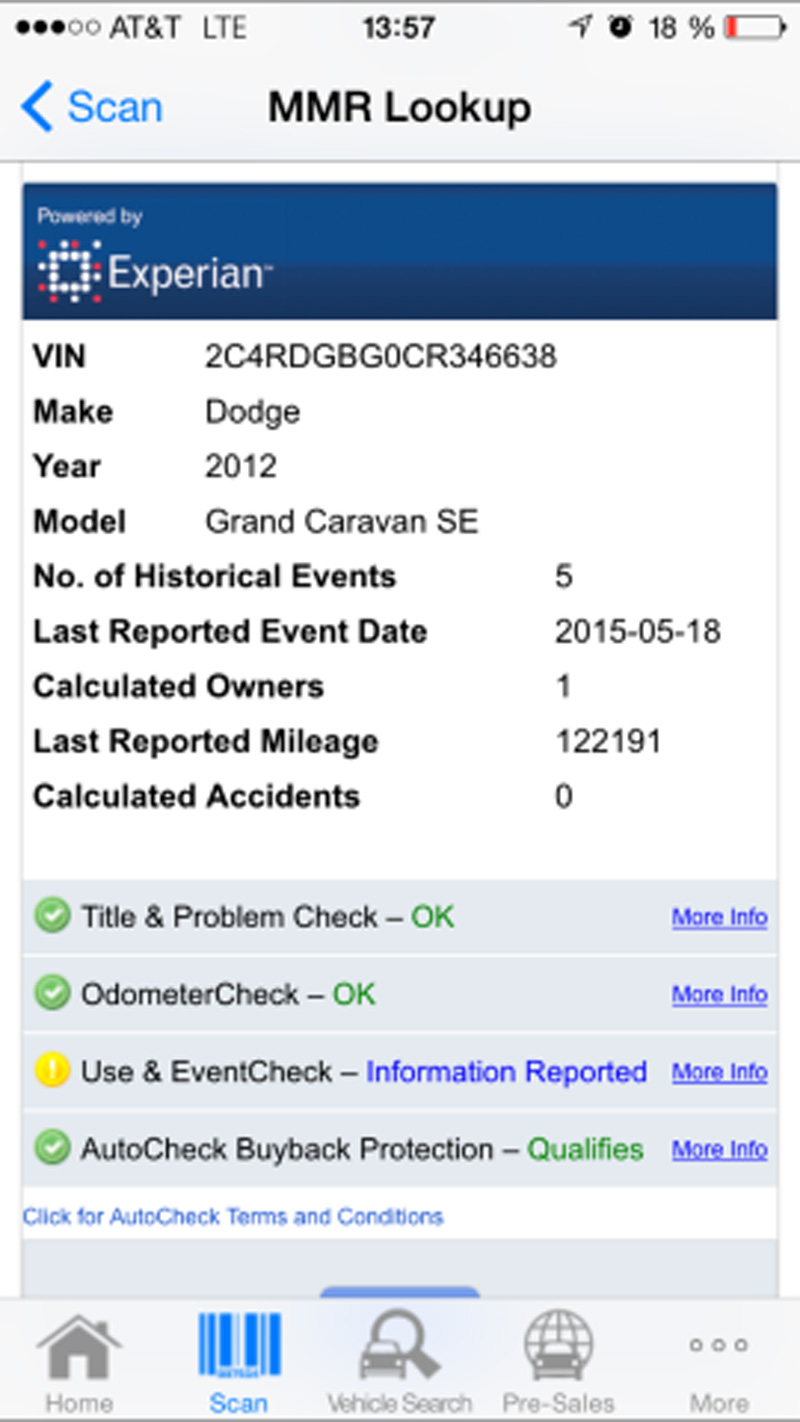Tap the green checkmark beside OdometerCheck
The image size is (800, 1422).
coord(51,993)
